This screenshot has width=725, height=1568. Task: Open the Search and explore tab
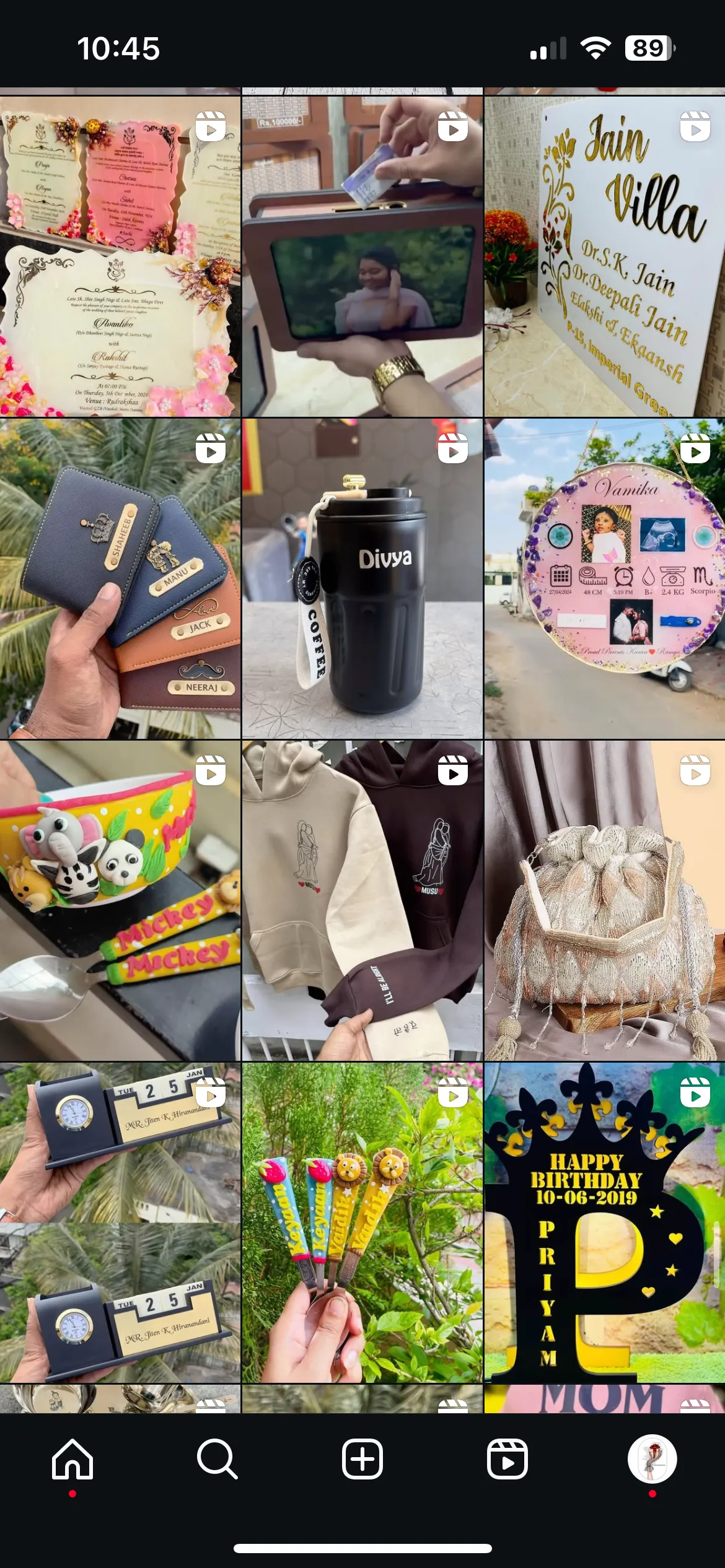(217, 1459)
